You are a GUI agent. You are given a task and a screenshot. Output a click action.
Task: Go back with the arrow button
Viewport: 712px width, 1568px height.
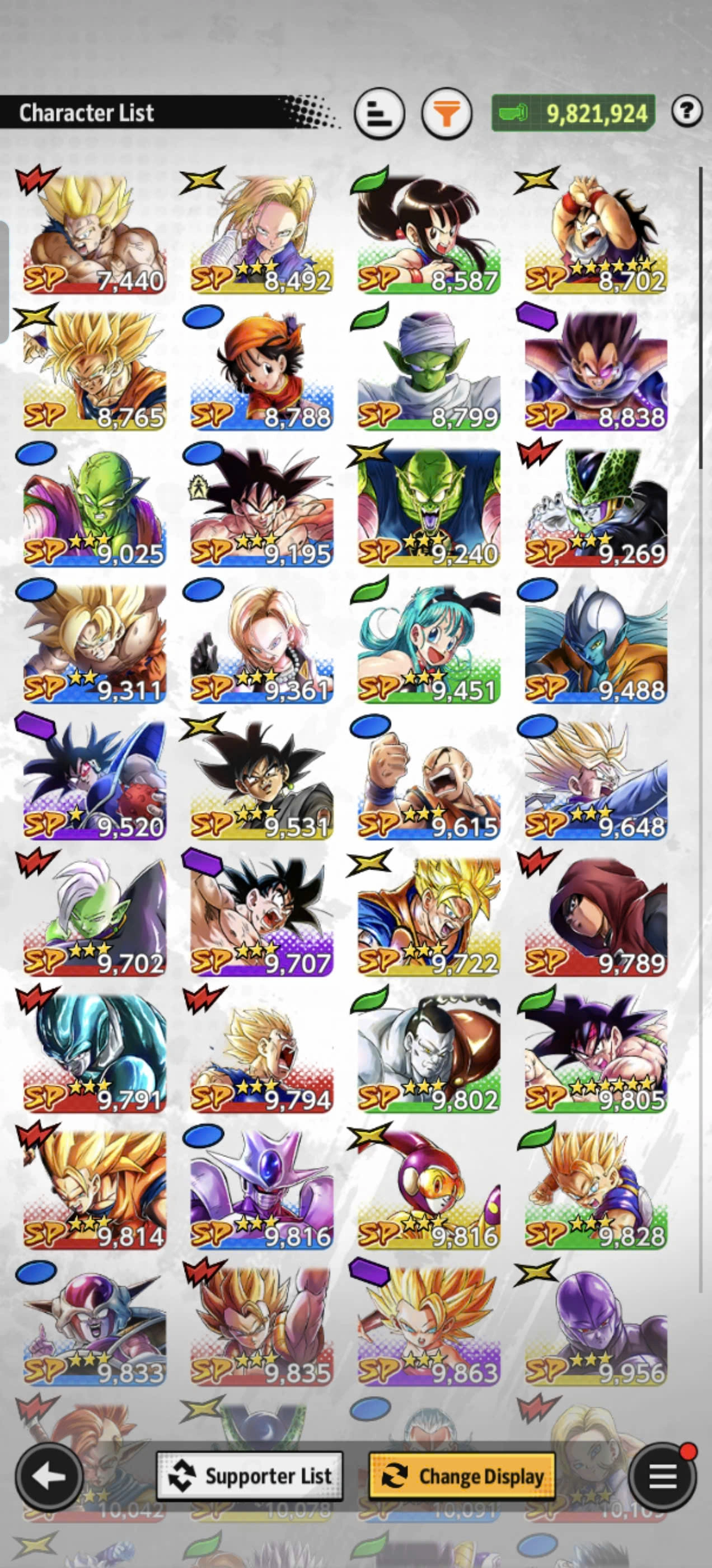tap(49, 1476)
